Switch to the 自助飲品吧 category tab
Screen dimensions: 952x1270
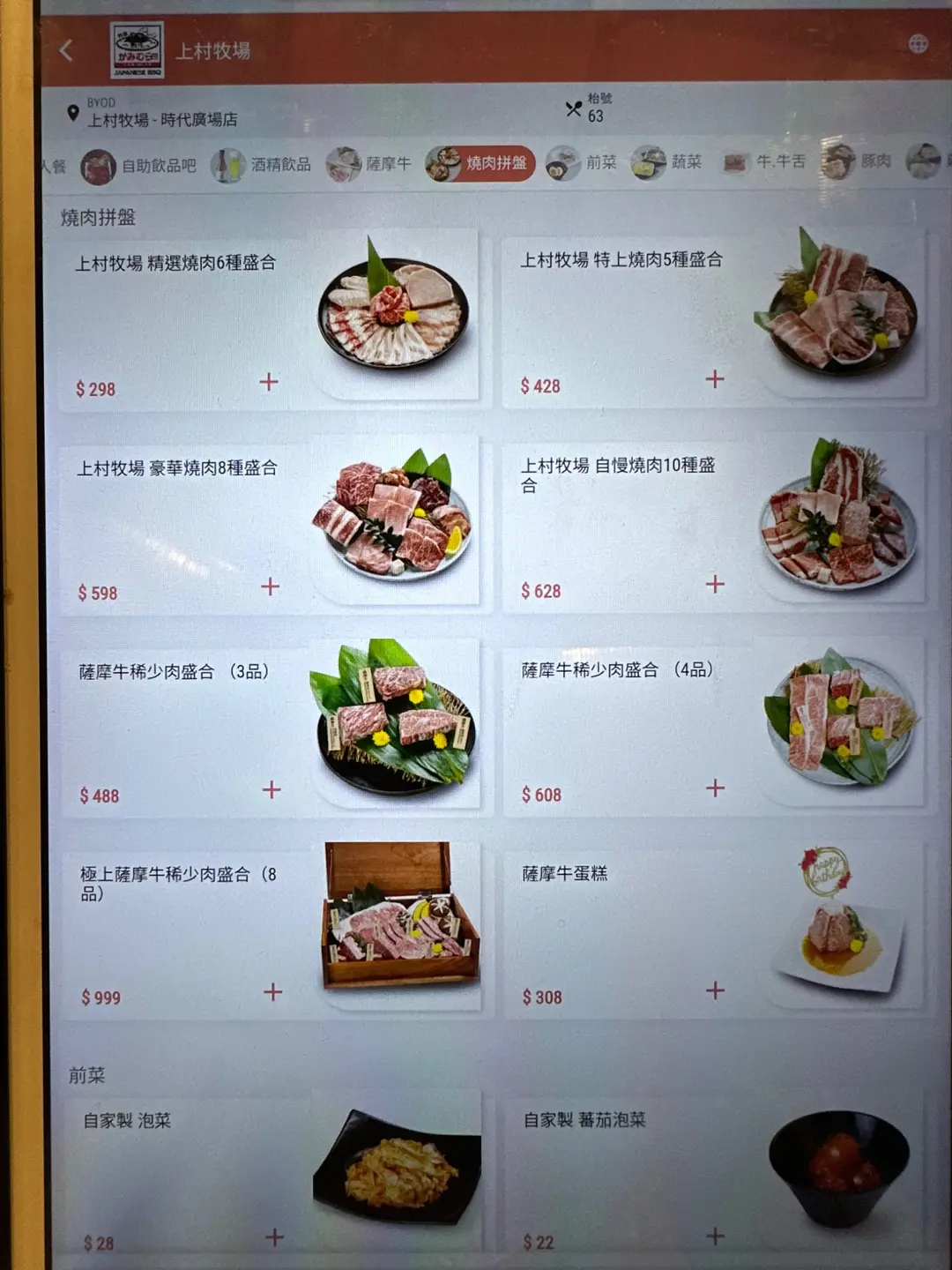[x=141, y=165]
